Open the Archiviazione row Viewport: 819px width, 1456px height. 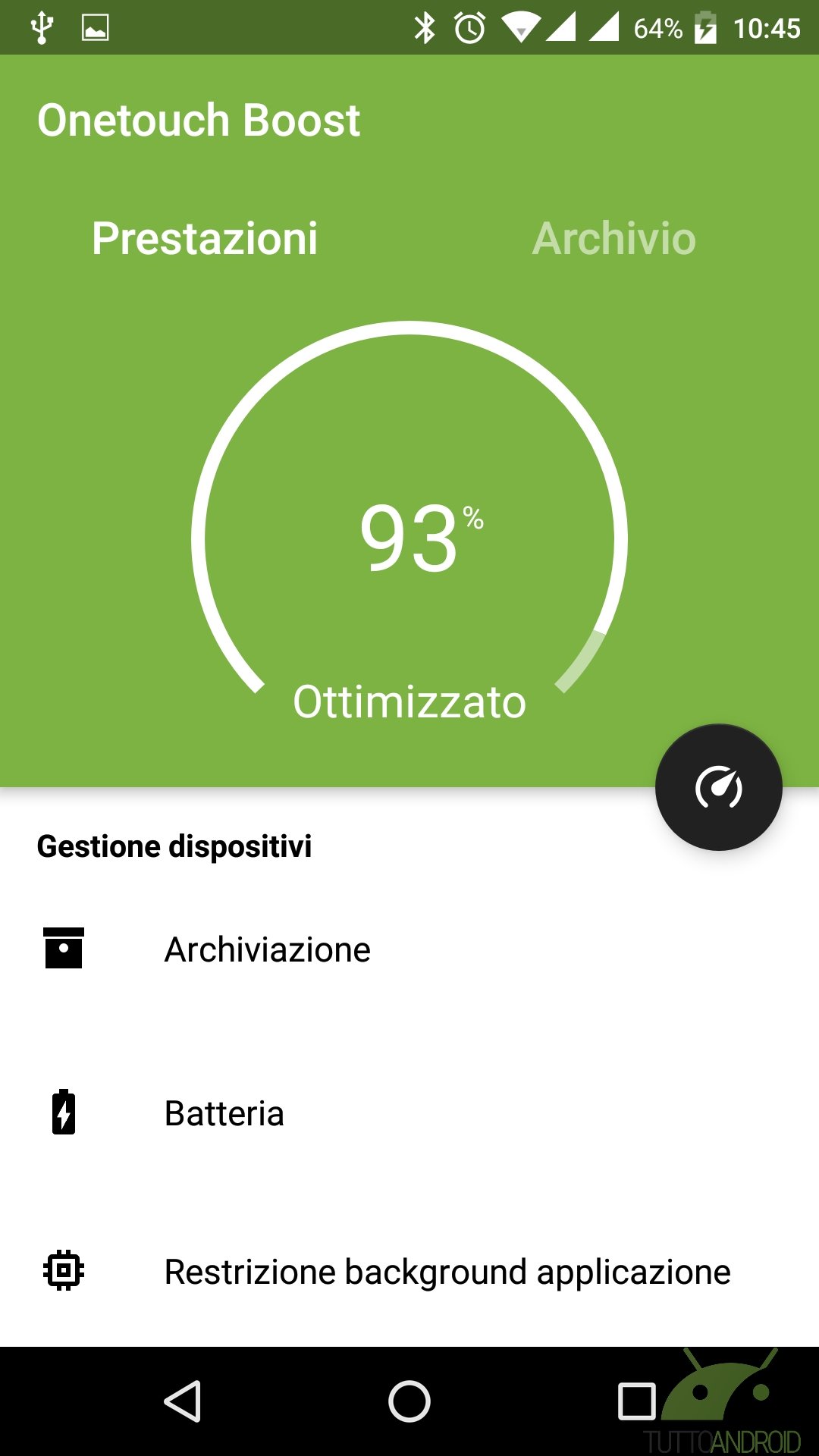point(409,949)
